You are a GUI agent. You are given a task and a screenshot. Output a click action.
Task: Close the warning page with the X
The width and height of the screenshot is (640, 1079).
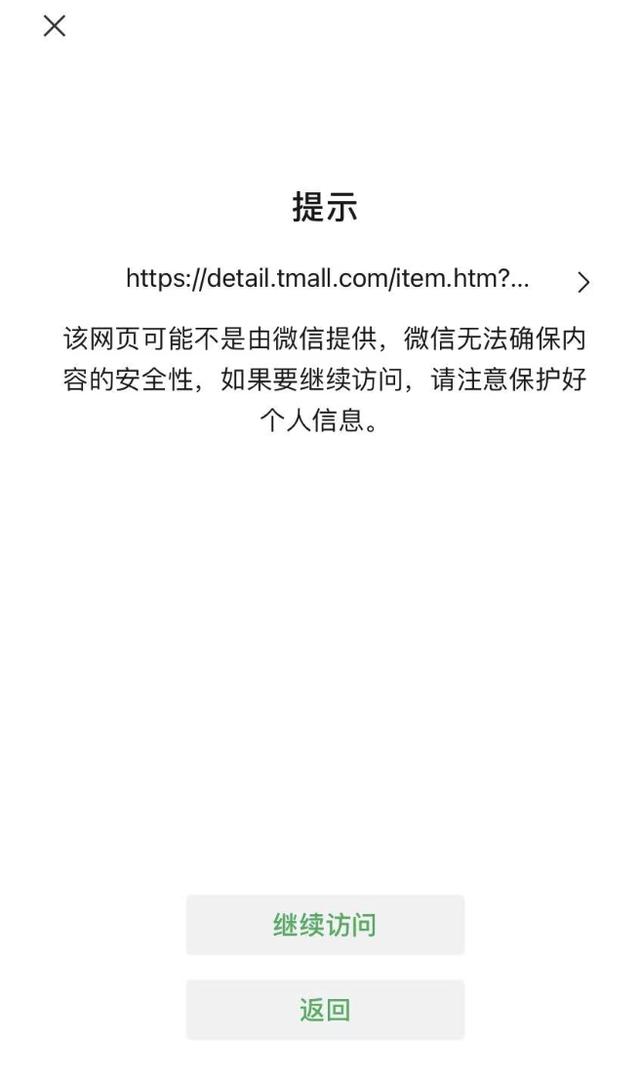coord(54,26)
